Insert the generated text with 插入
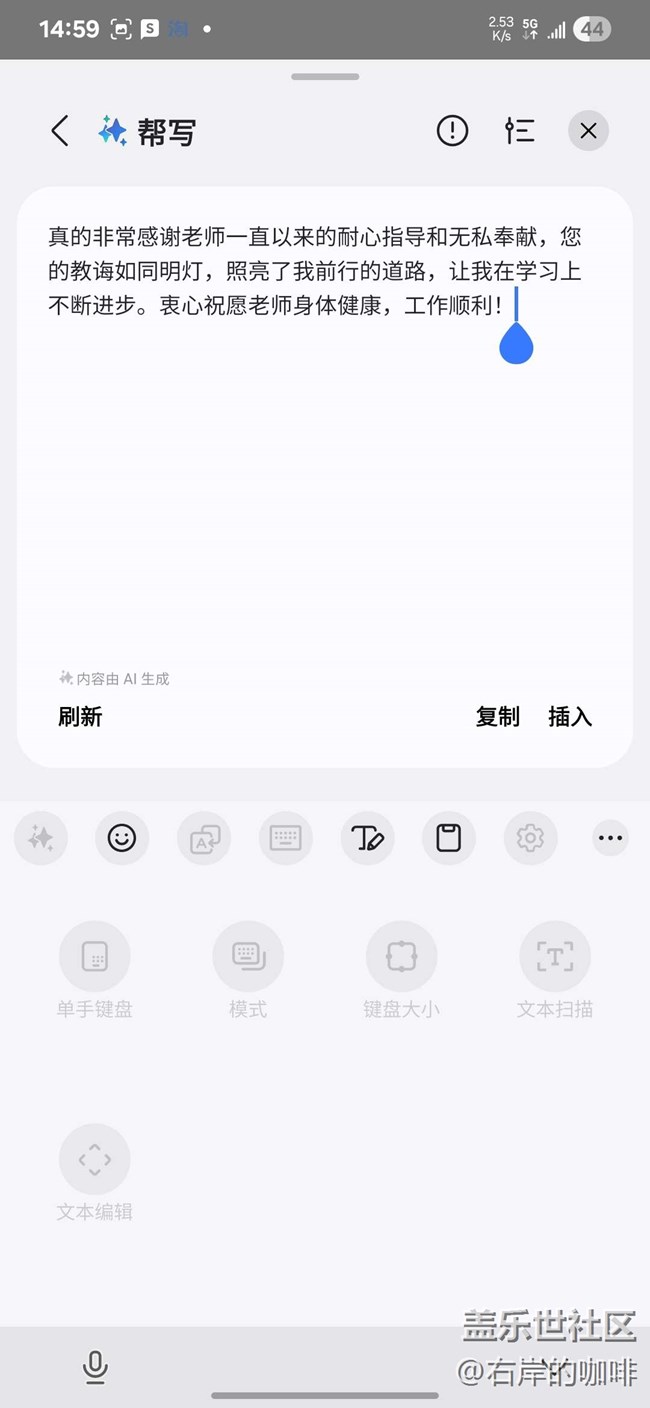The width and height of the screenshot is (650, 1408). [x=570, y=716]
